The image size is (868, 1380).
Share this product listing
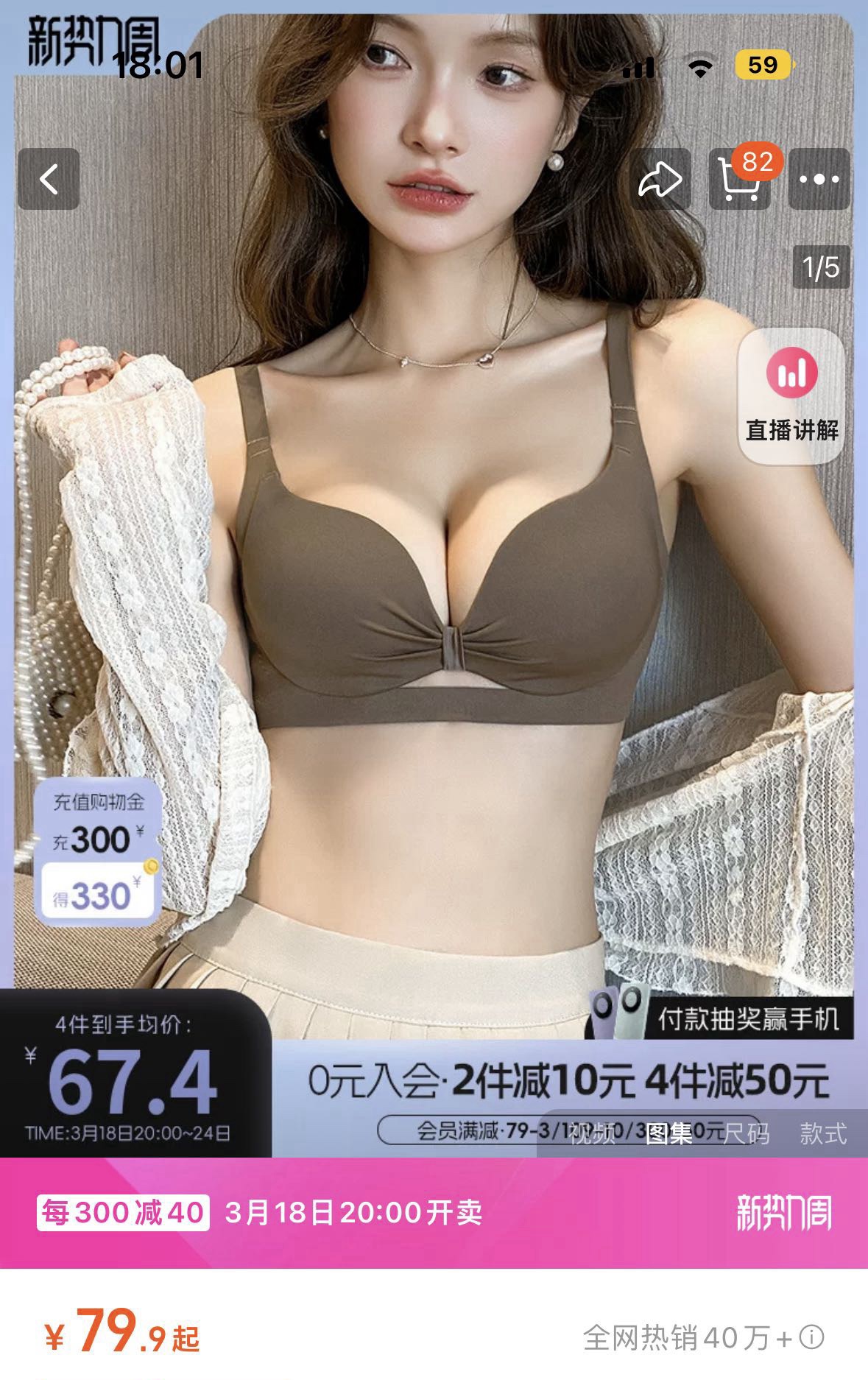point(660,180)
